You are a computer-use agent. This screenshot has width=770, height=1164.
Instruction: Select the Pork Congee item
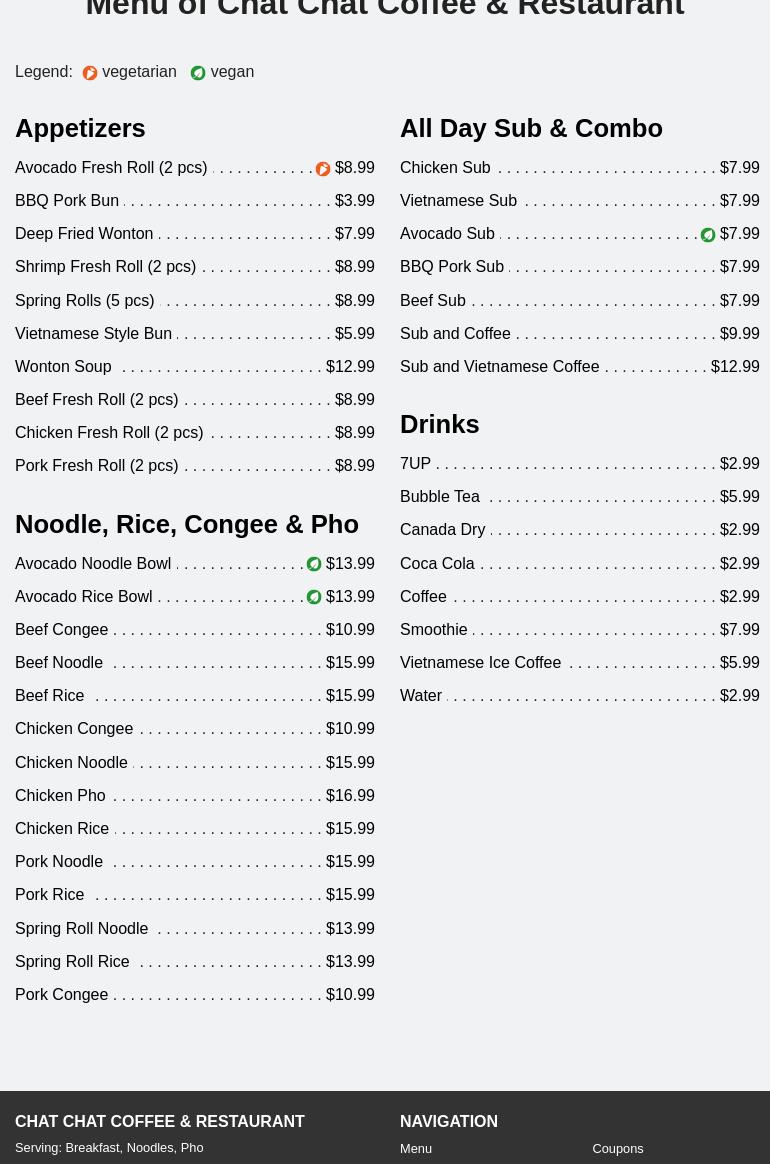pyautogui.click(x=61, y=994)
